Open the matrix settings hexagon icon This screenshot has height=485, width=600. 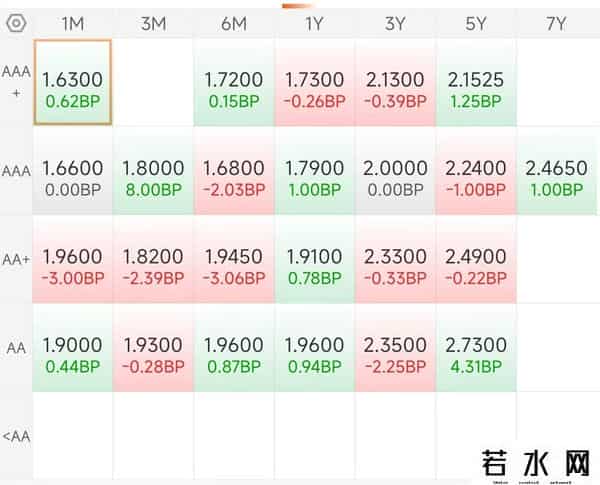16,23
